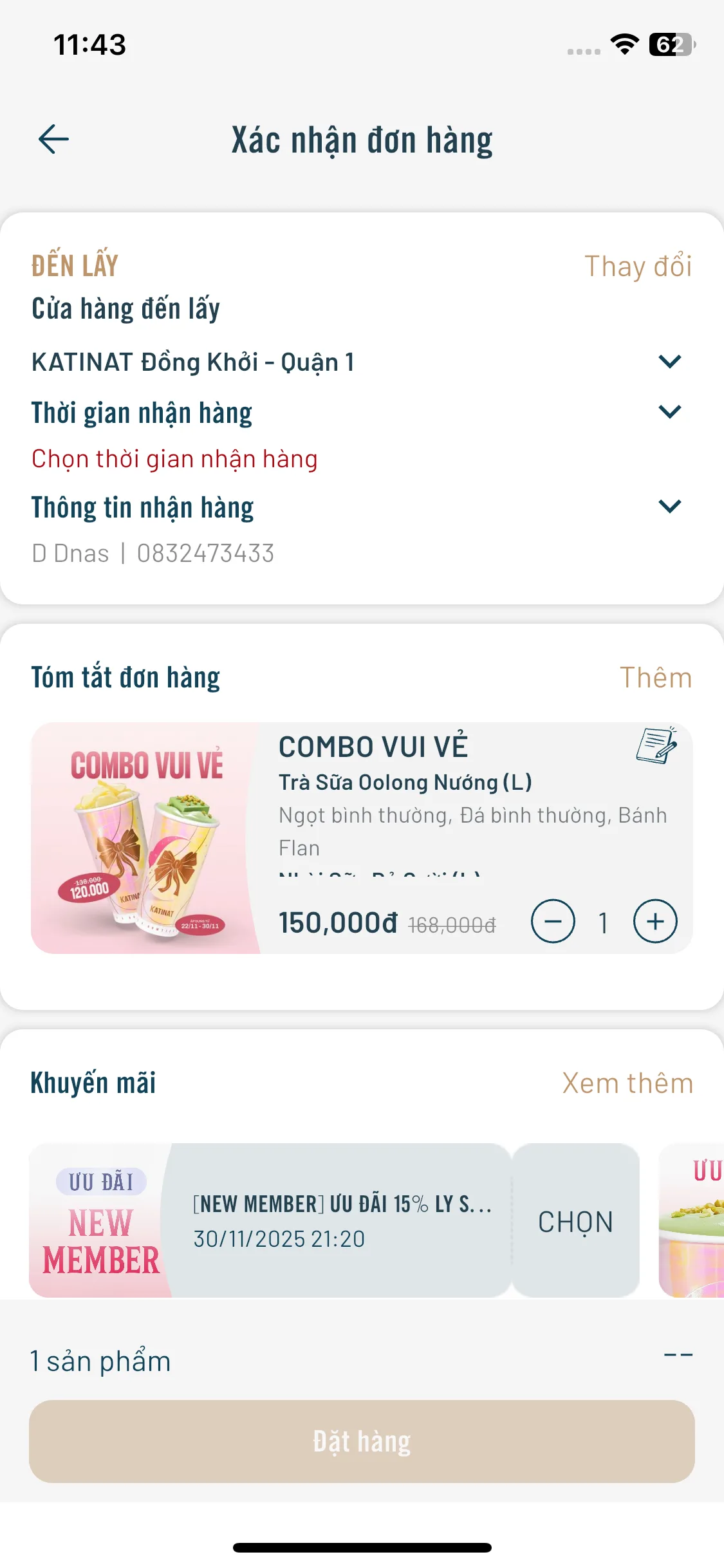The image size is (724, 1568).
Task: Tap the quantity value showing 1
Action: [x=604, y=922]
